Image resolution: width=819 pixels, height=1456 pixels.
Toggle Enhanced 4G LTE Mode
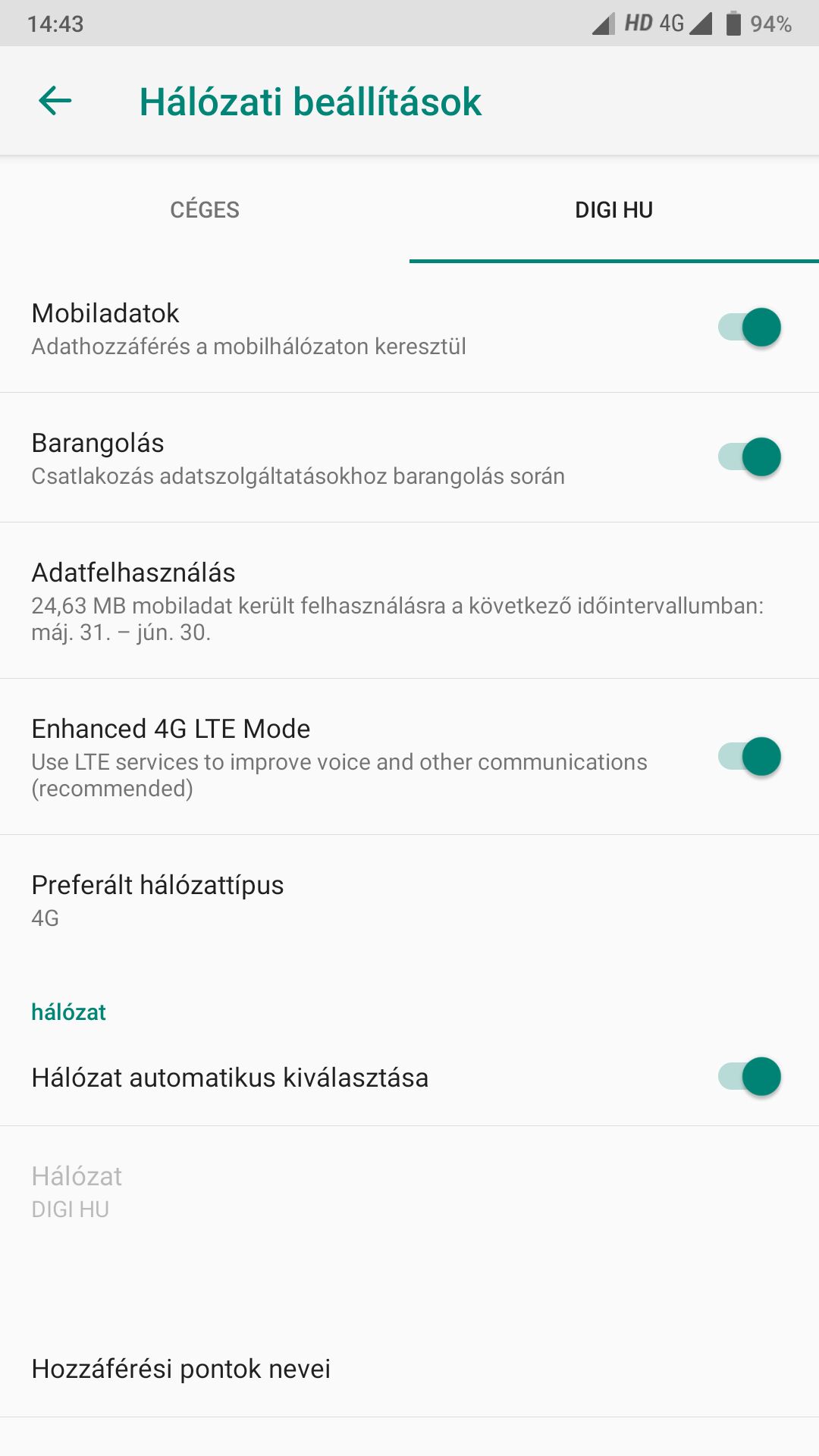coord(749,757)
